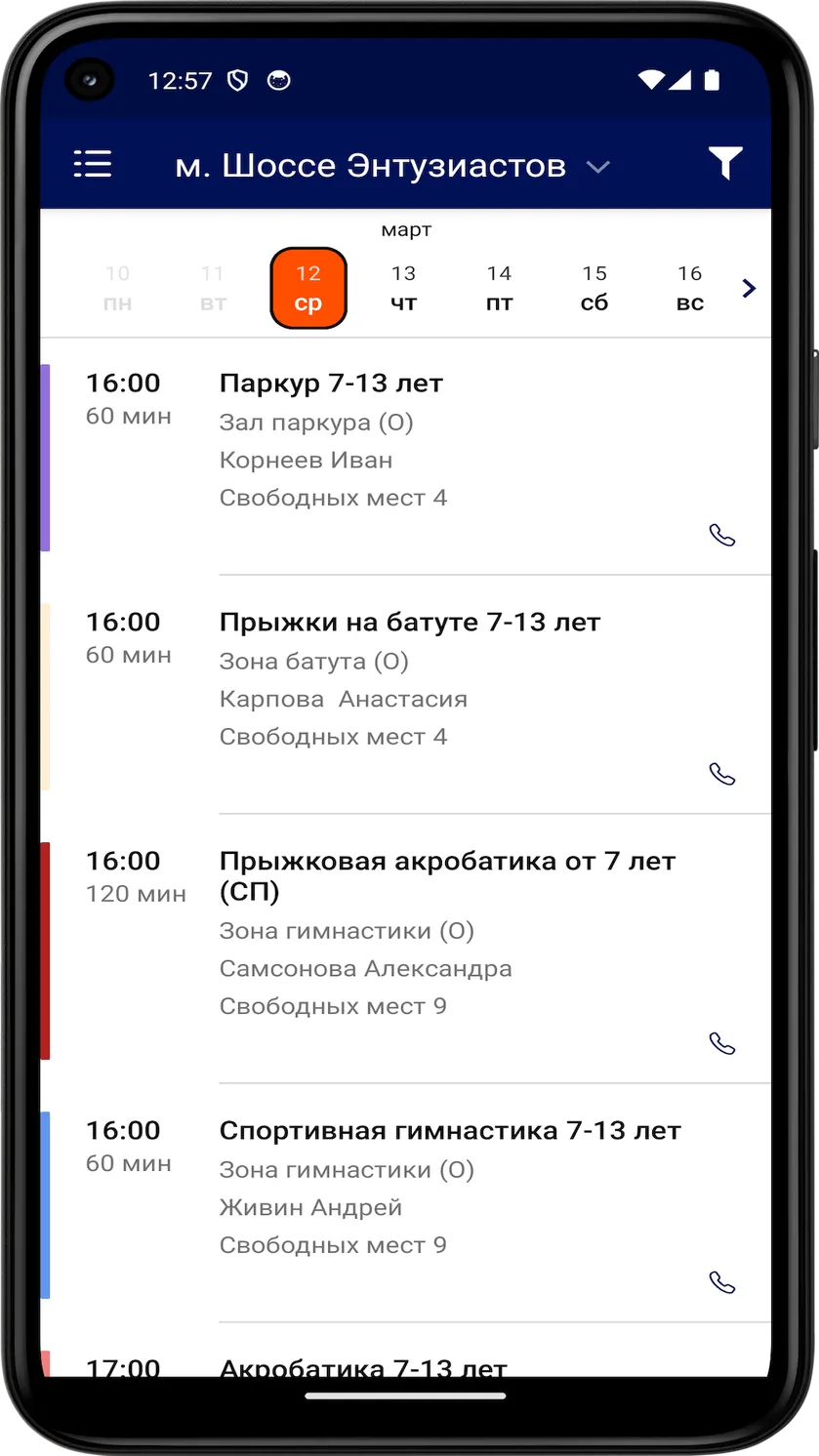
Task: Call about Паркур 7-13 лет class
Action: [x=722, y=535]
